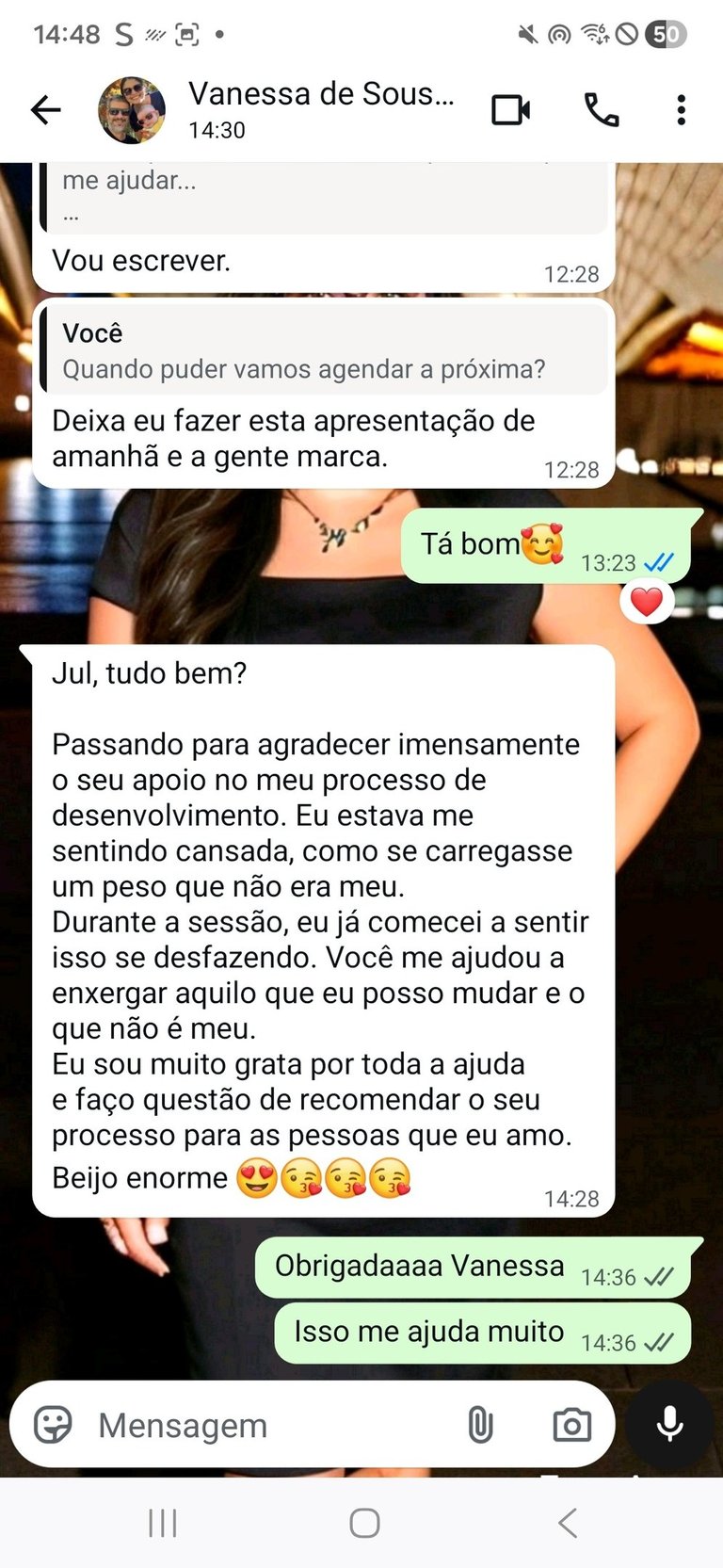723x1568 pixels.
Task: Open Vanessa de Sousa's profile photo
Action: point(132,110)
